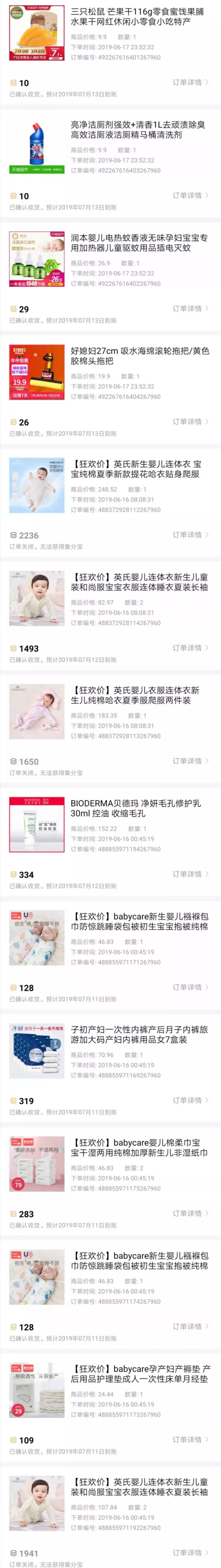The image size is (221, 1568).
Task: Tap the 三只松鼠芒果干 product image
Action: coord(37,34)
